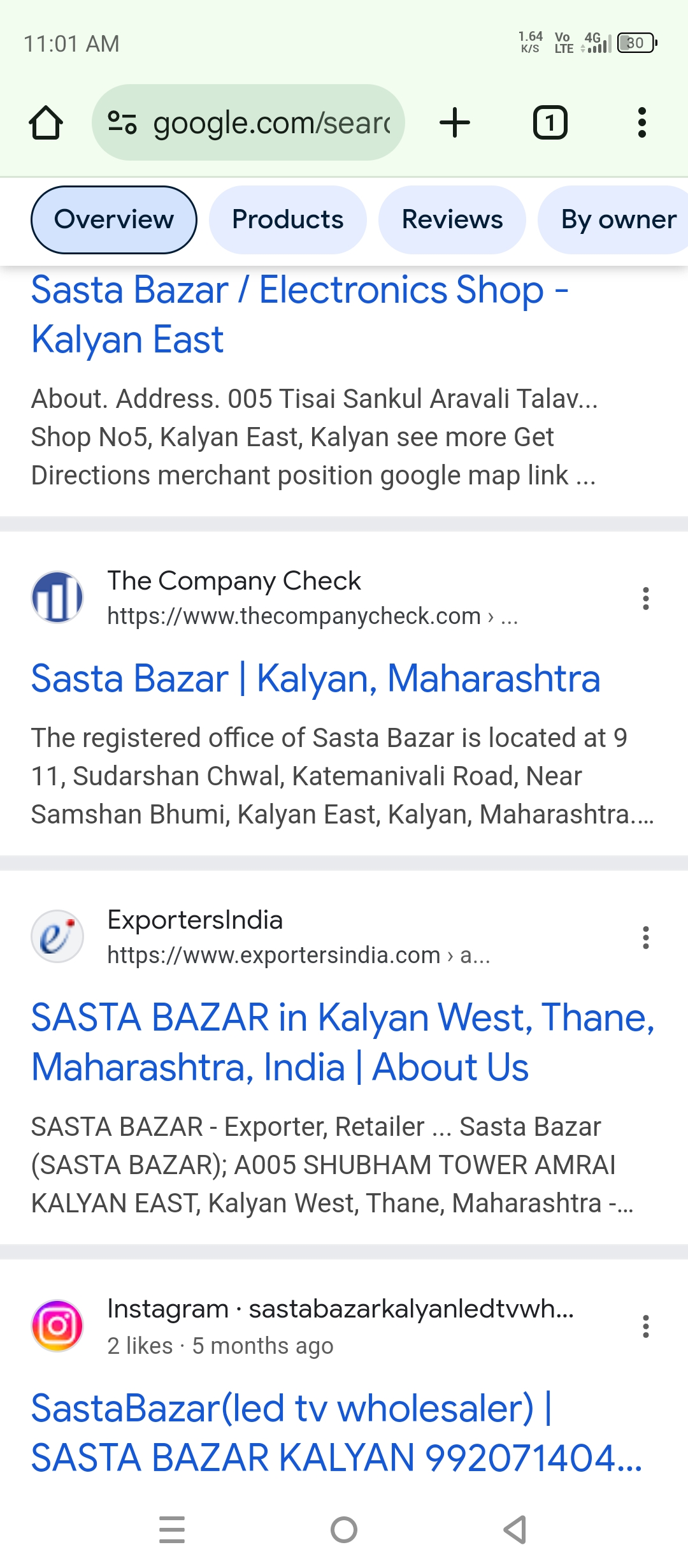Open Sasta Bazar | Kalyan, Maharashtra result
The width and height of the screenshot is (688, 1568).
pyautogui.click(x=315, y=678)
